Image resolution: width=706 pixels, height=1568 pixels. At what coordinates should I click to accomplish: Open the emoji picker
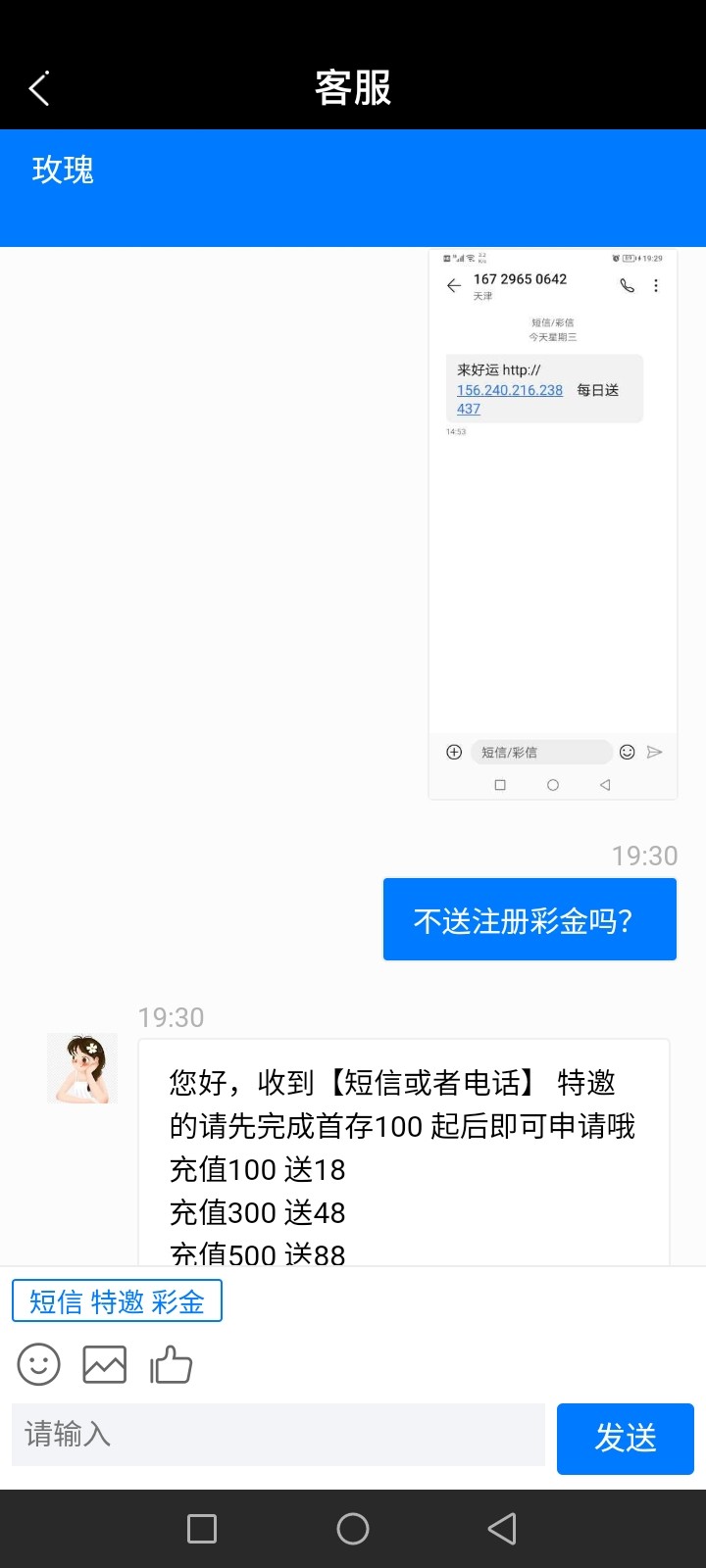[x=39, y=1364]
